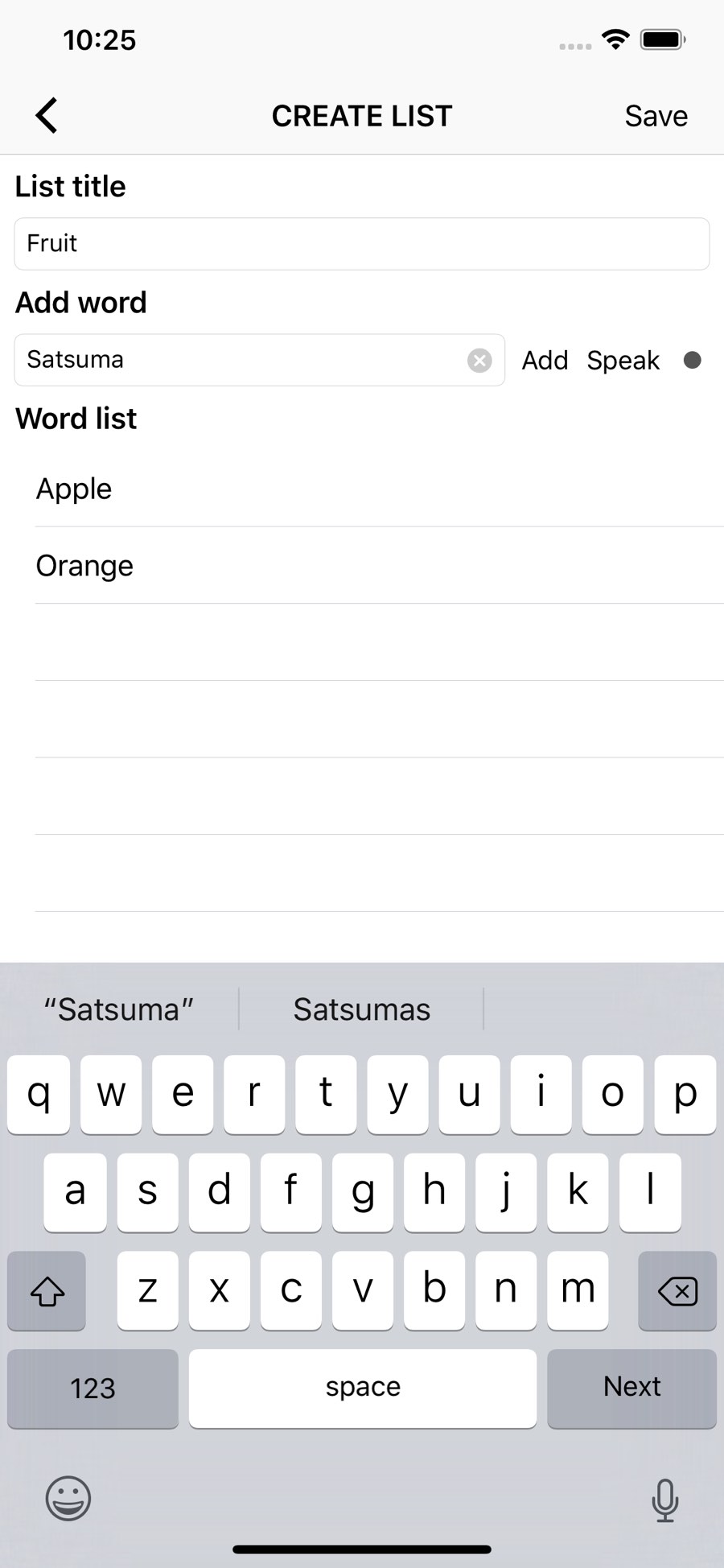Hit the Next key on the keyboard
This screenshot has height=1568, width=724.
click(631, 1387)
